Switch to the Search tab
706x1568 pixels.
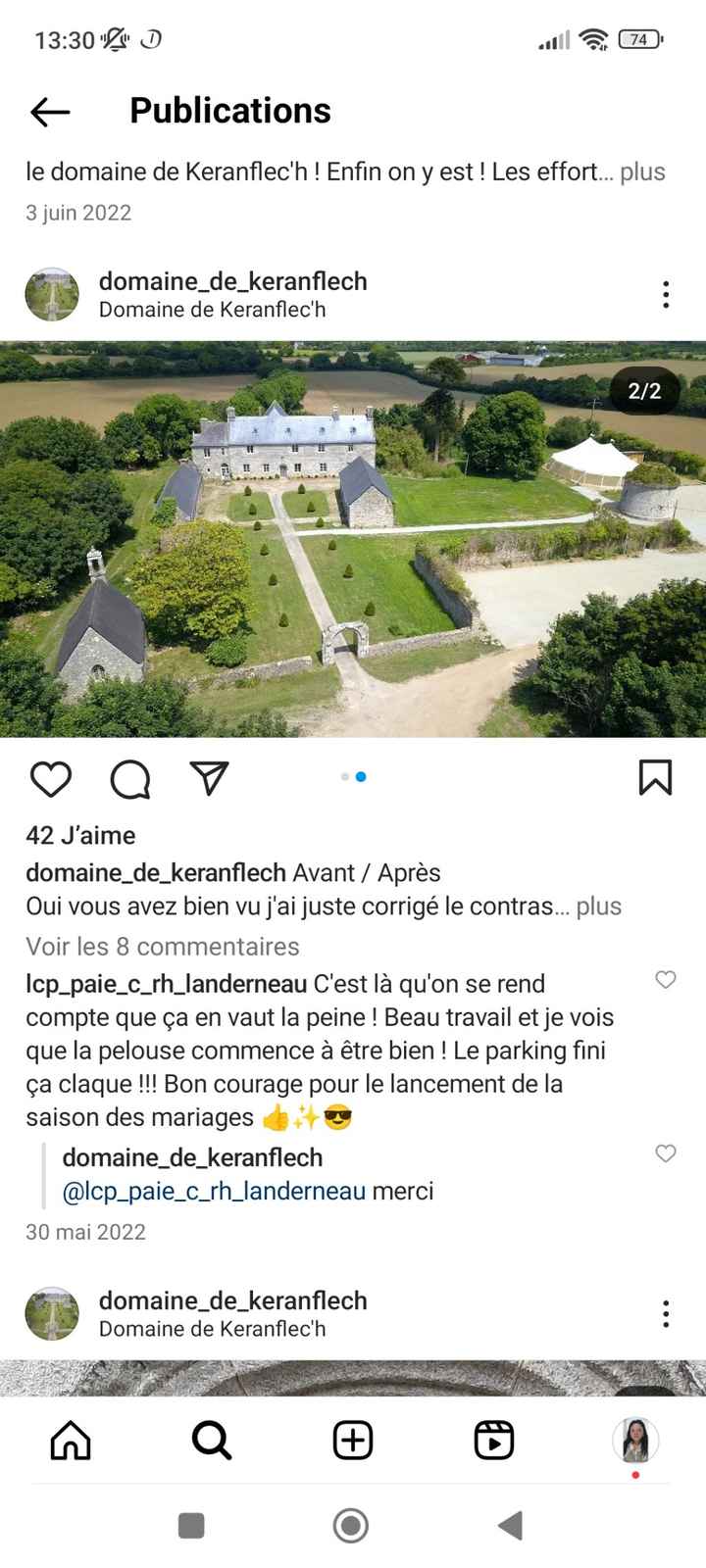(x=211, y=1441)
